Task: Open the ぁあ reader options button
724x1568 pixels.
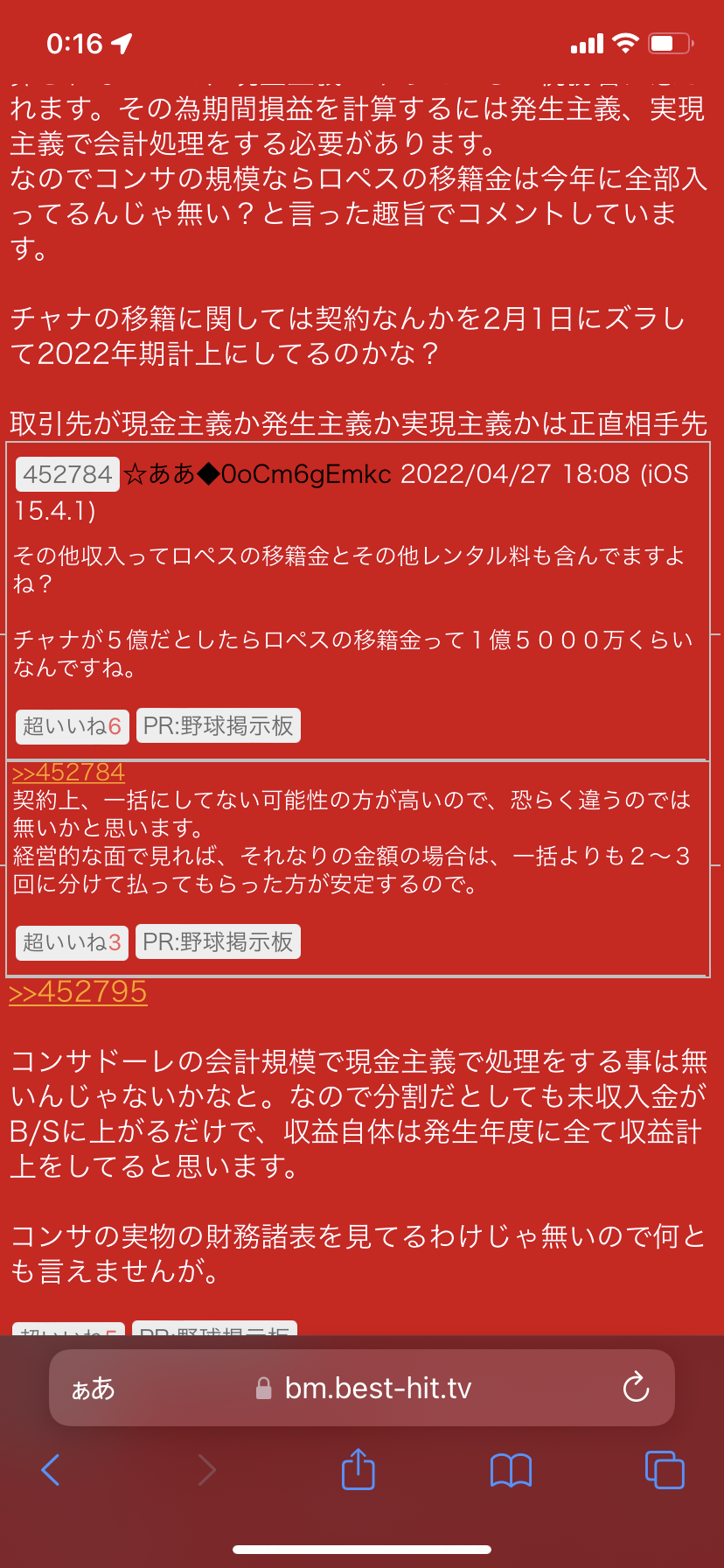Action: click(93, 1389)
